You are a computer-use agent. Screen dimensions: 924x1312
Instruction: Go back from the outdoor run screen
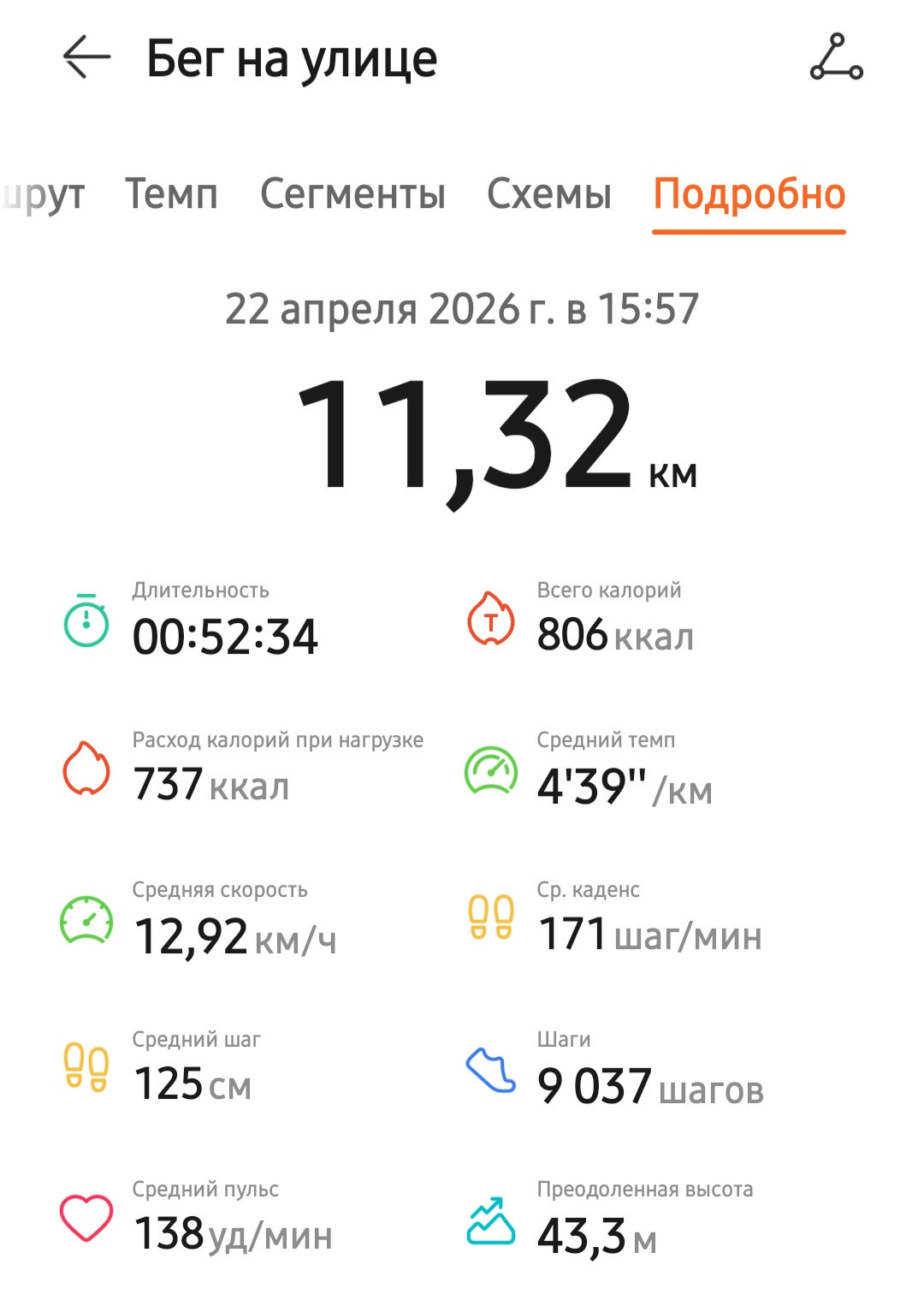click(x=87, y=57)
